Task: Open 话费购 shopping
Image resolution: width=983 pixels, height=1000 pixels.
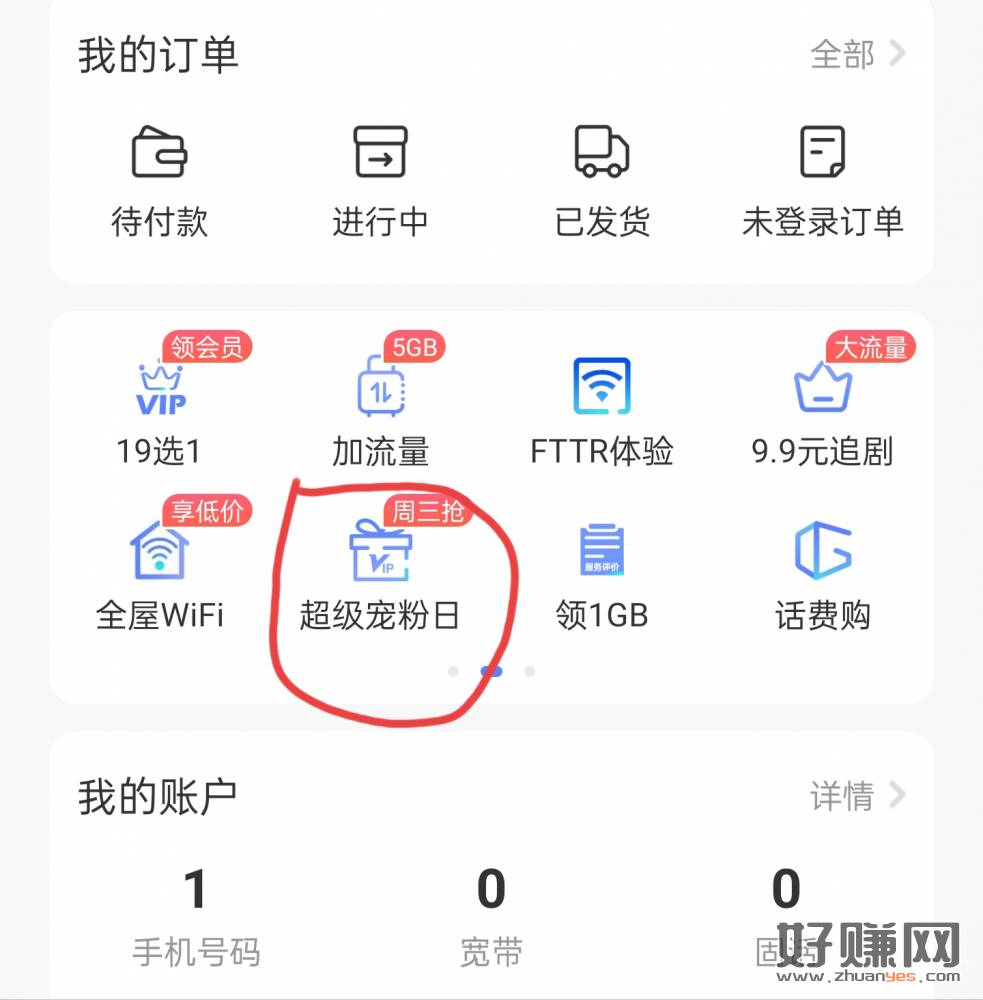Action: [822, 575]
